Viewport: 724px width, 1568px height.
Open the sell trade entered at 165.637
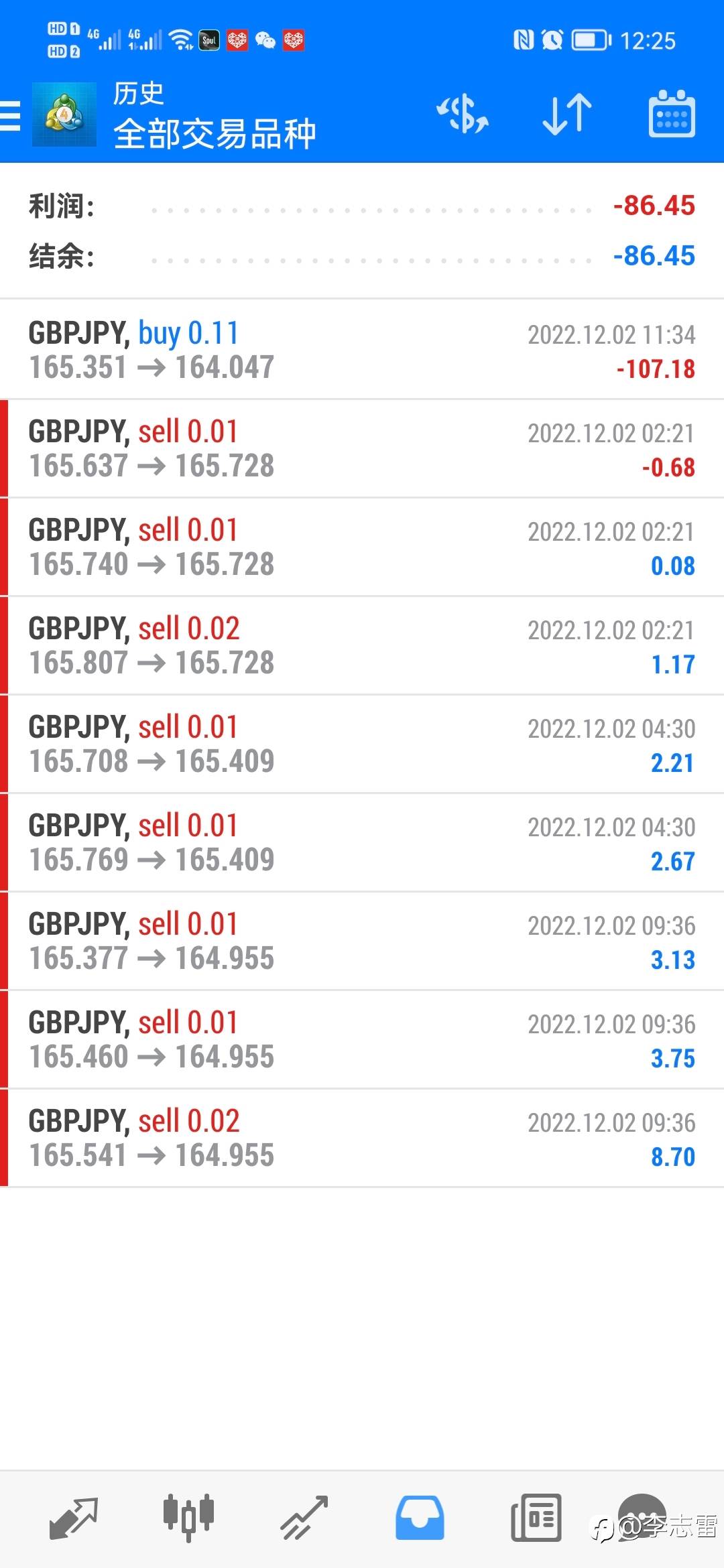pyautogui.click(x=362, y=448)
